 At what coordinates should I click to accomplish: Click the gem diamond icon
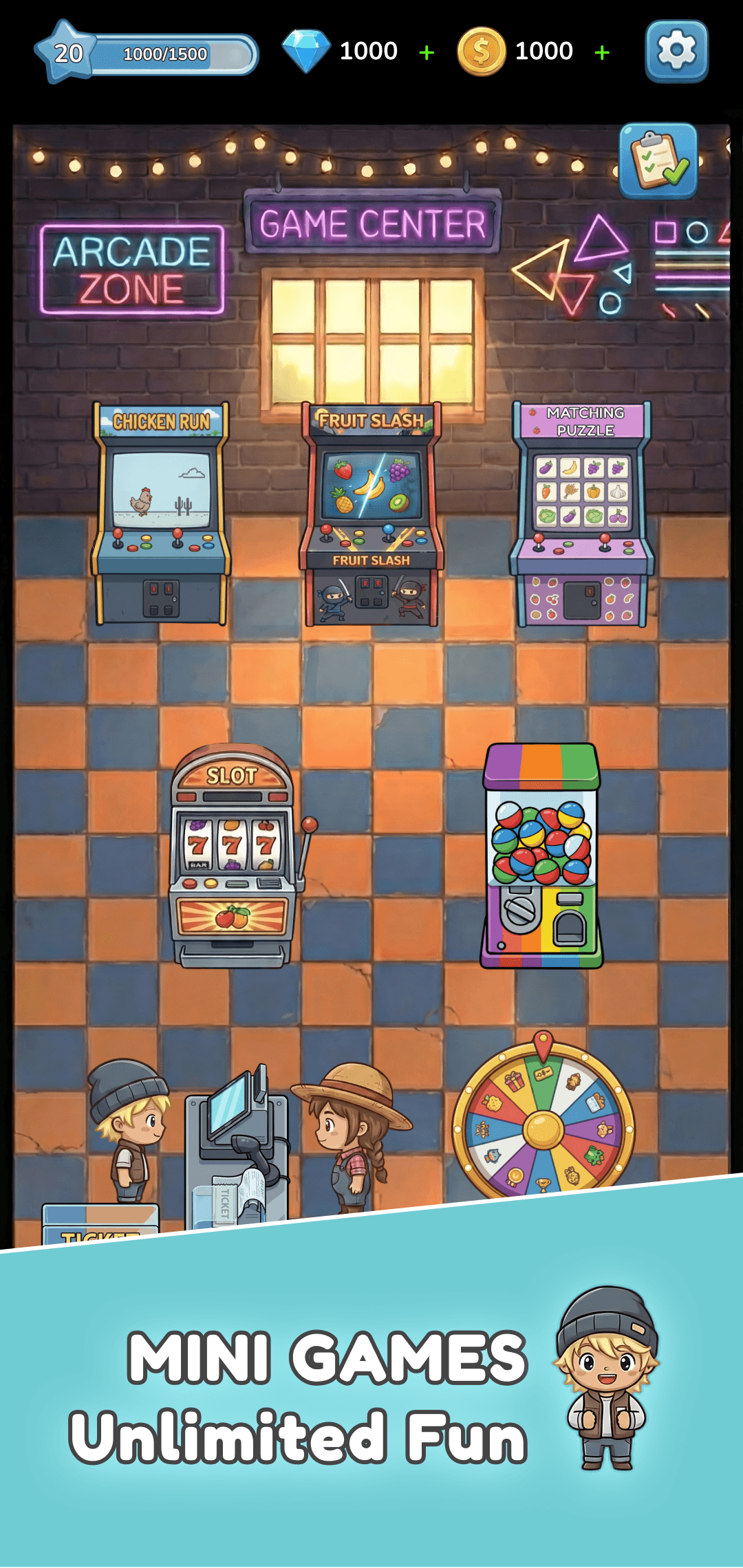pos(305,51)
